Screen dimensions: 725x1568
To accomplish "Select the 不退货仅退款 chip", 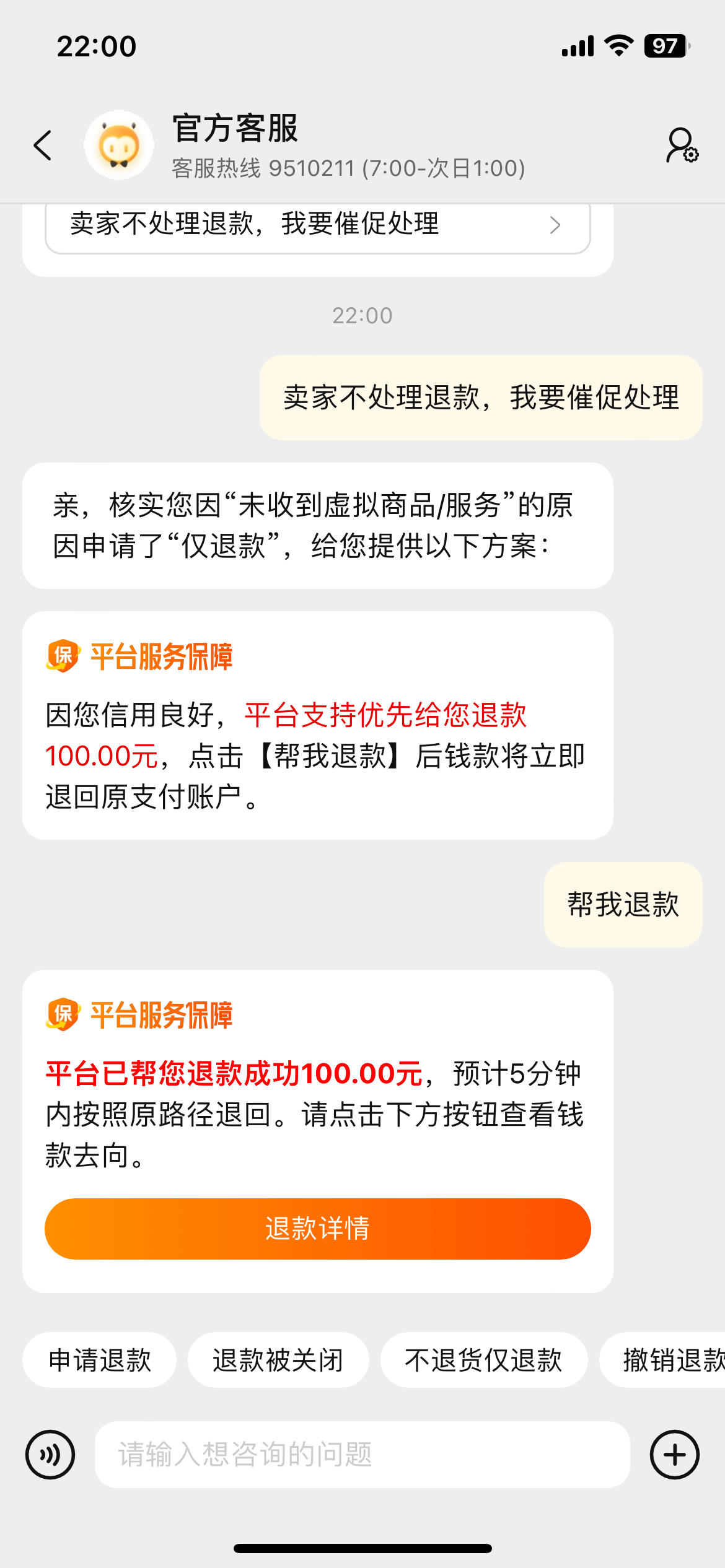I will click(483, 1361).
